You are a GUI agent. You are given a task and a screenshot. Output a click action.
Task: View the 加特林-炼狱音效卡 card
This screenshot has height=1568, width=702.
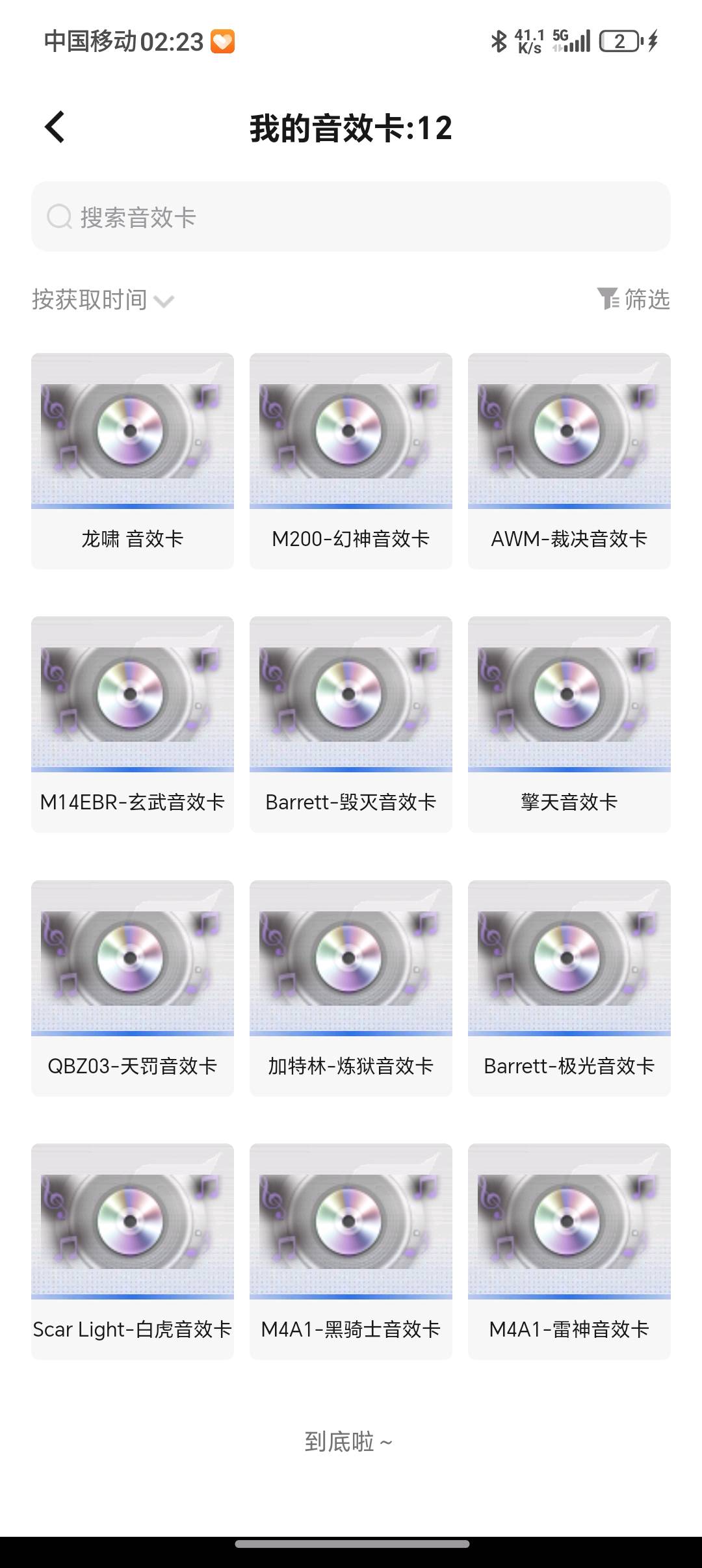351,987
